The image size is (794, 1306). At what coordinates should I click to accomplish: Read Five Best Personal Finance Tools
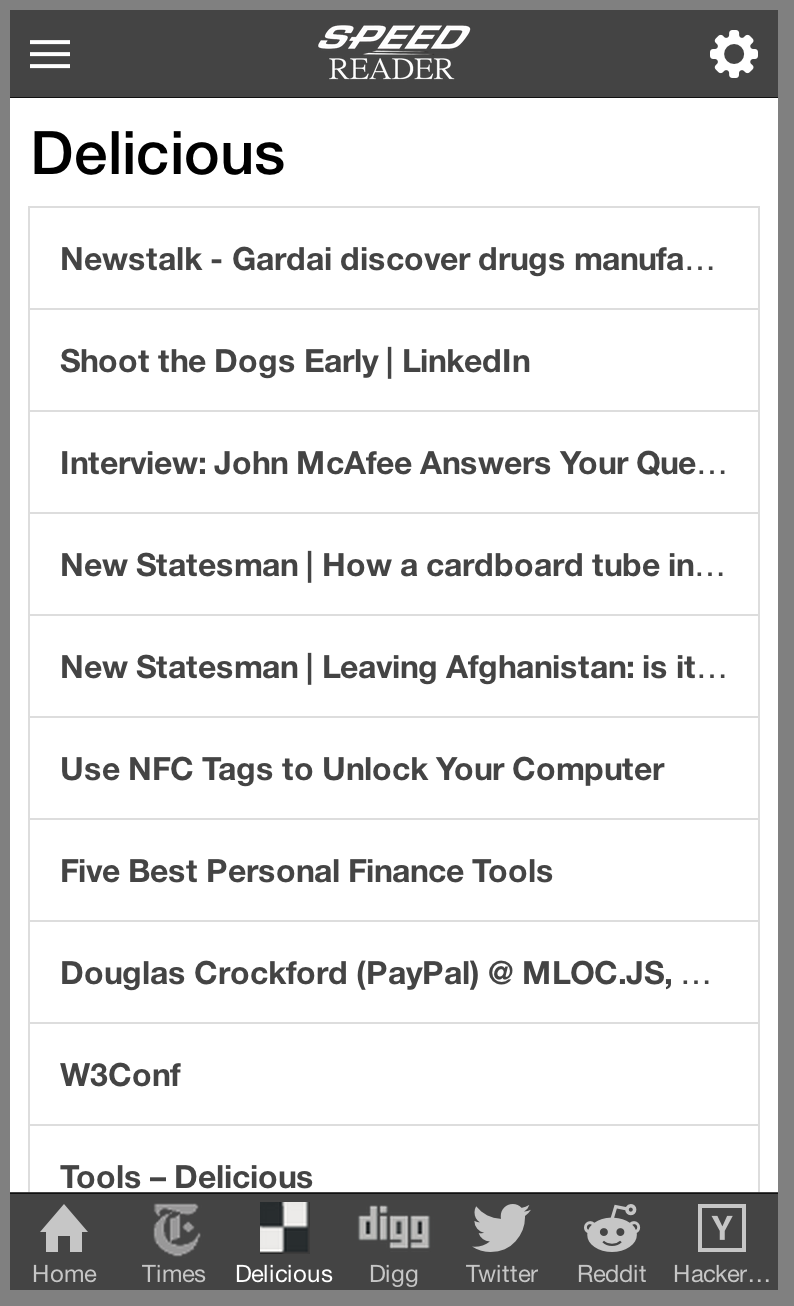point(393,871)
